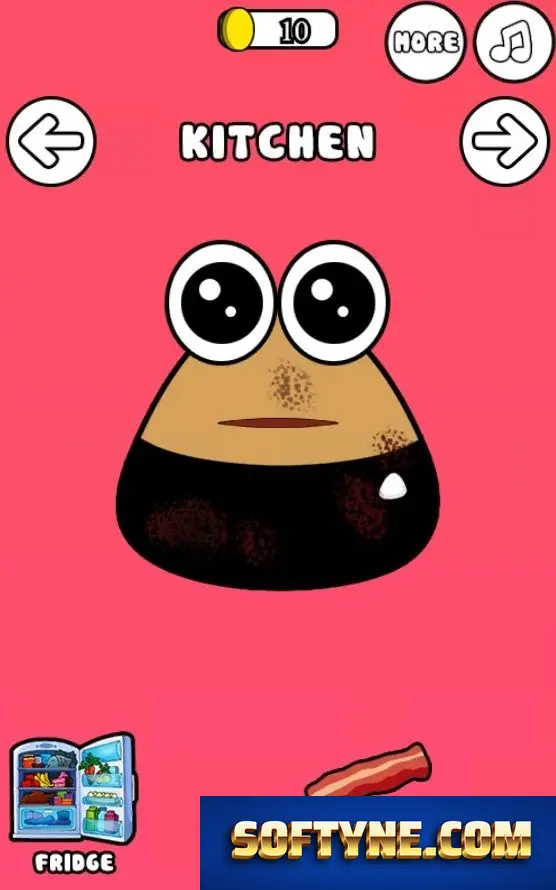Screen dimensions: 556x890
Task: Tap the bacon food item
Action: [369, 771]
